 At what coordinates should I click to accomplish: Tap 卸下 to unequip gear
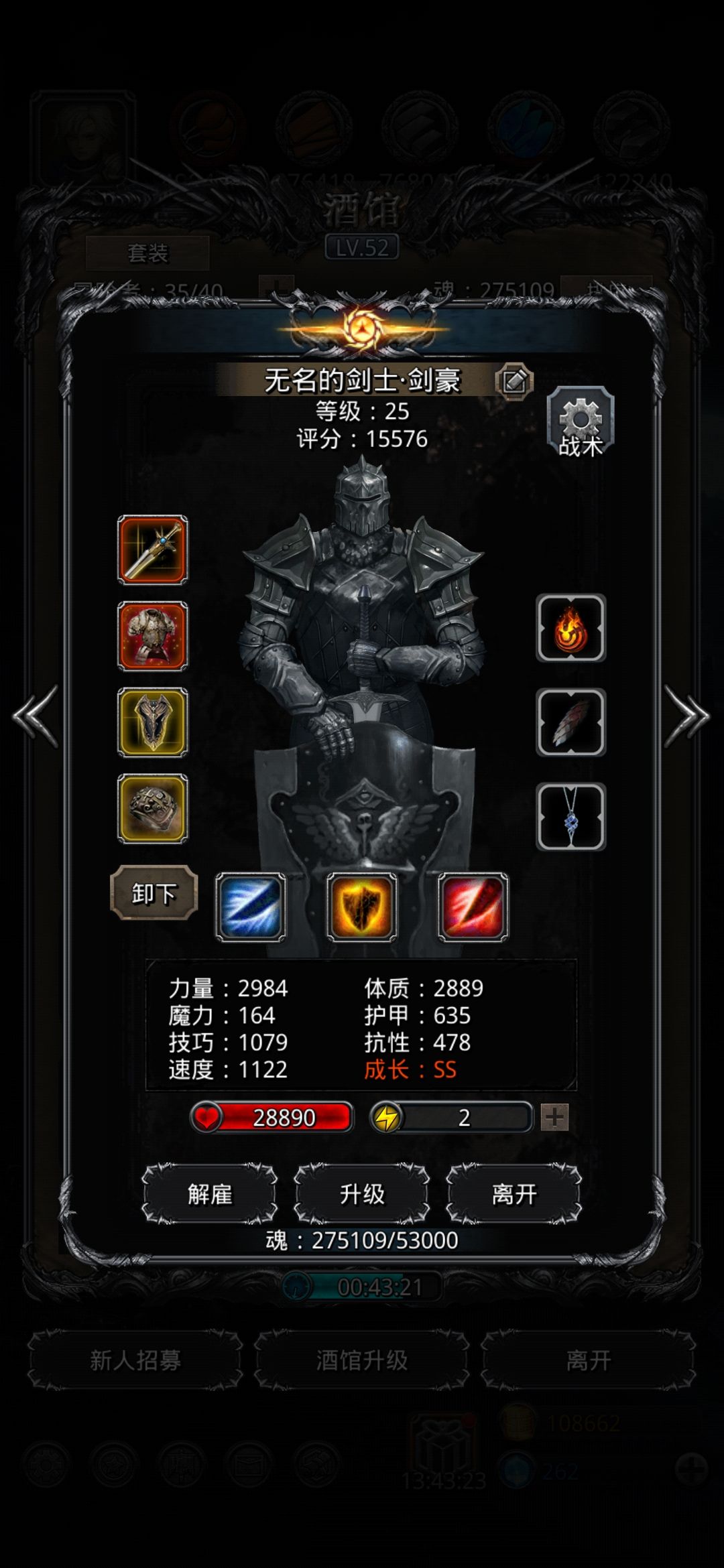pyautogui.click(x=154, y=893)
